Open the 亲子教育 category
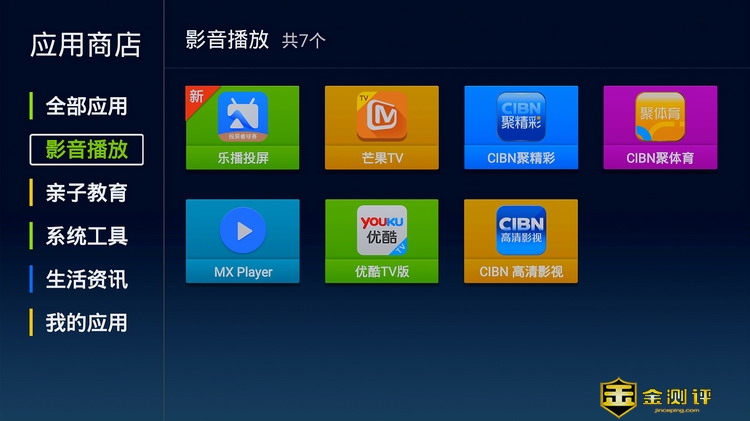750x421 pixels. point(86,193)
